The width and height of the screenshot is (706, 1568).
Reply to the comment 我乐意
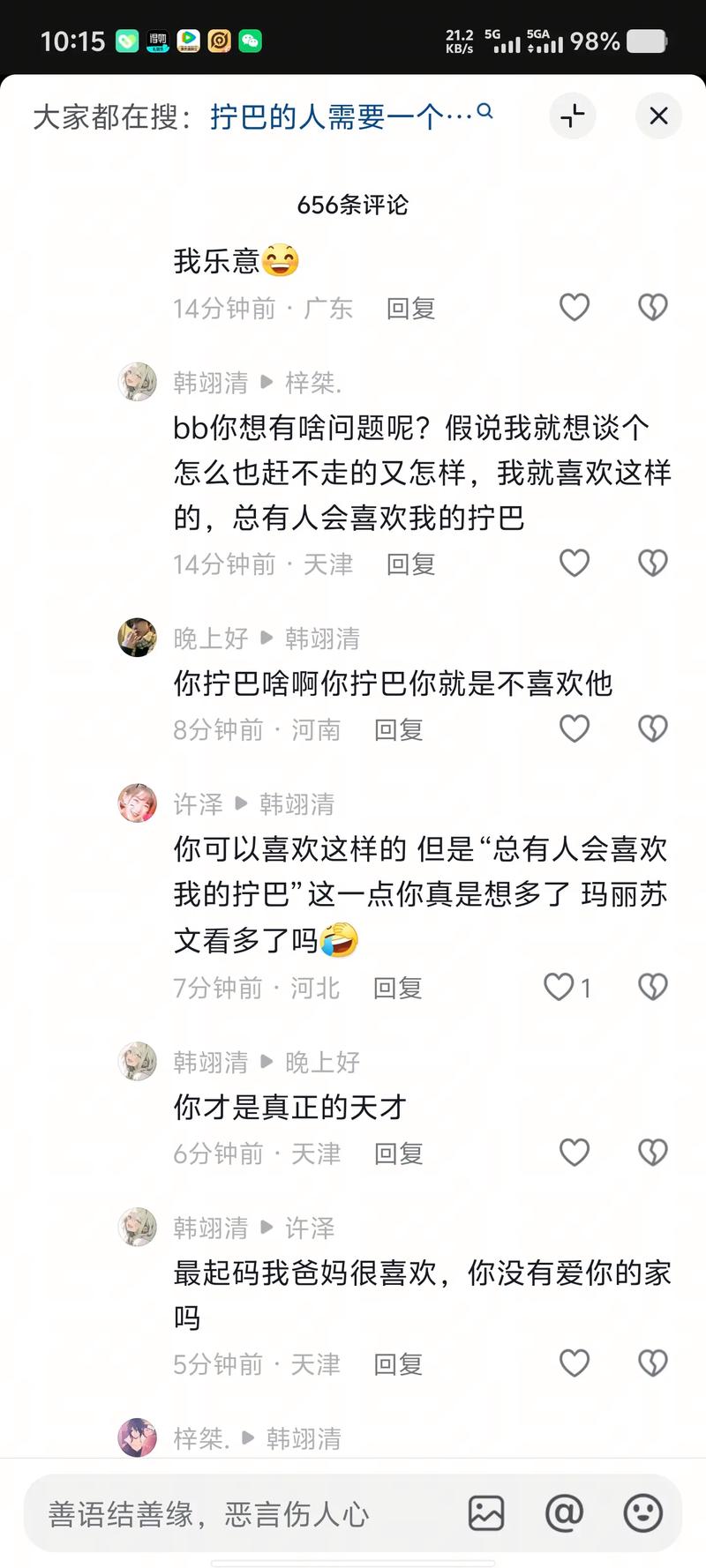pyautogui.click(x=410, y=308)
